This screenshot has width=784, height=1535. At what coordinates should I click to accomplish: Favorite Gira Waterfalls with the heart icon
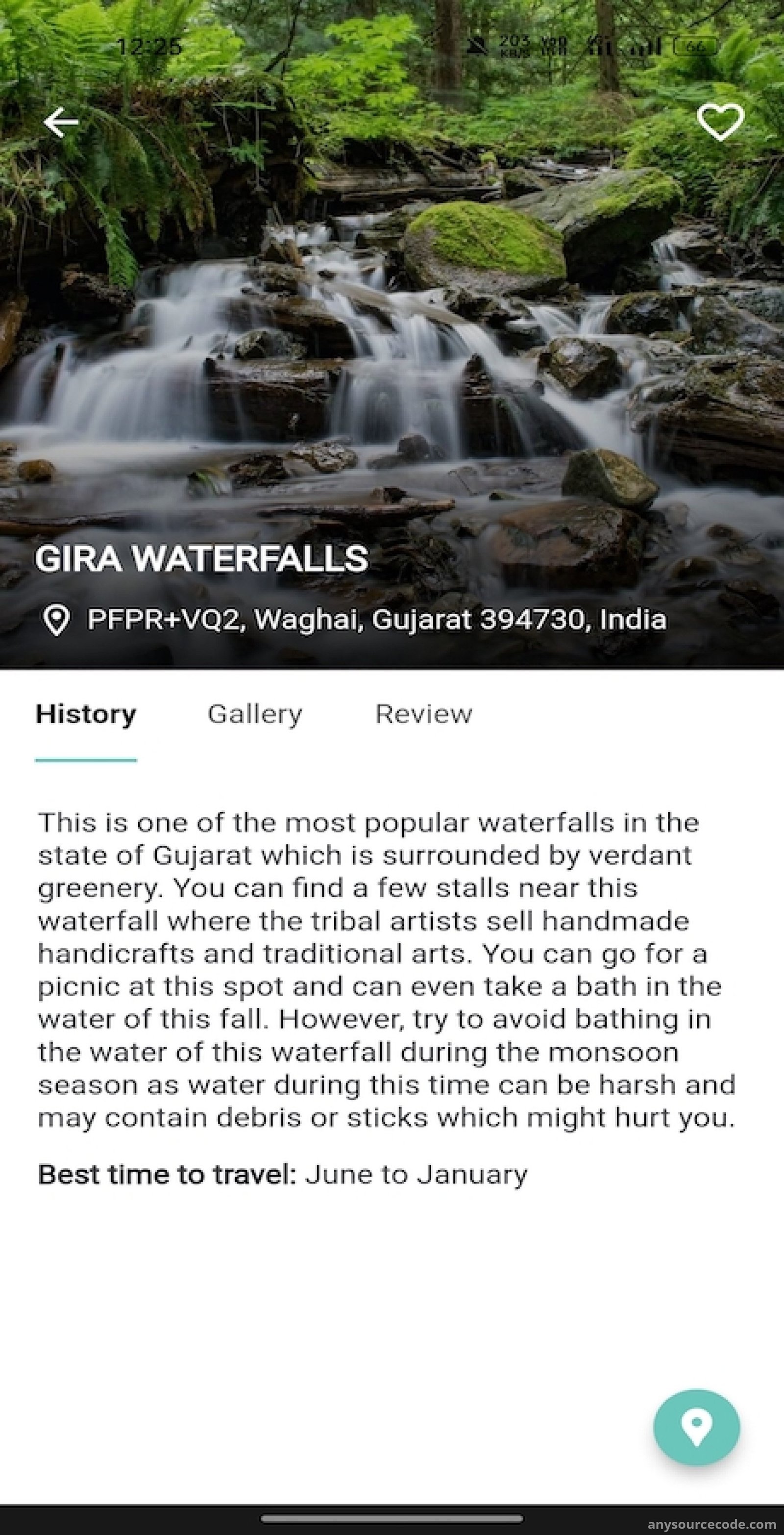coord(720,122)
